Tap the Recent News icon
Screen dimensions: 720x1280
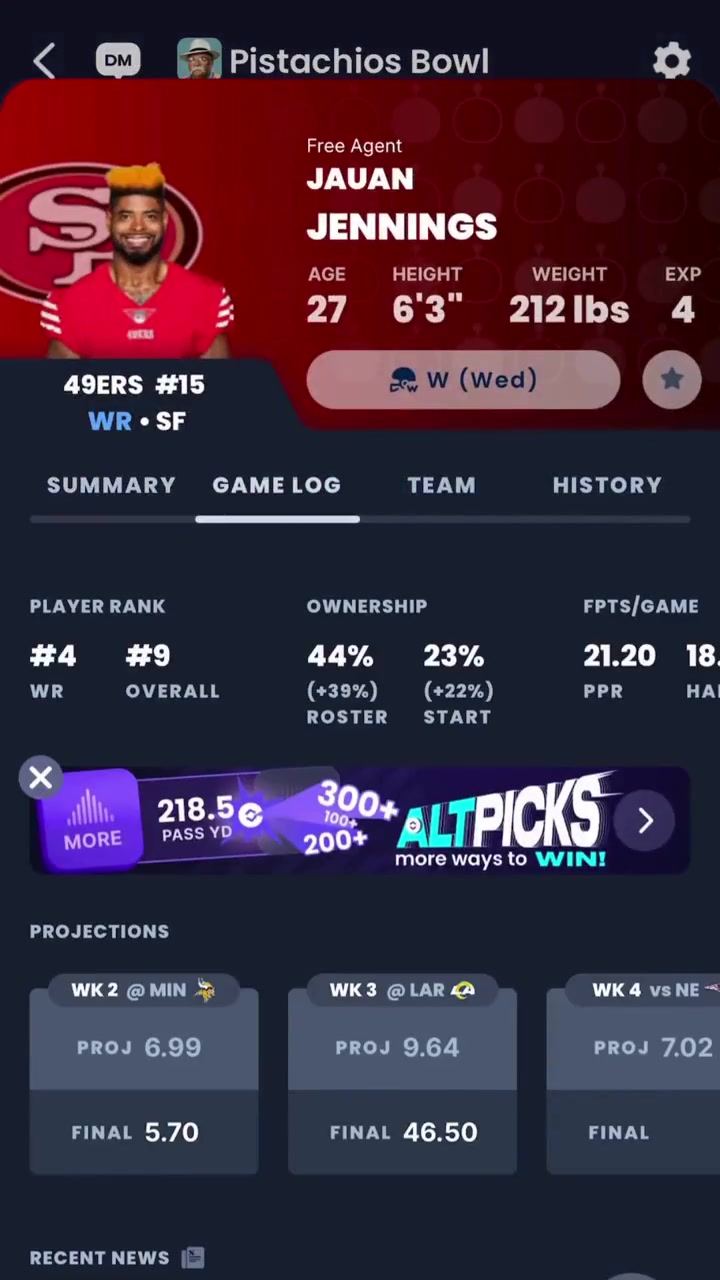(x=193, y=1258)
